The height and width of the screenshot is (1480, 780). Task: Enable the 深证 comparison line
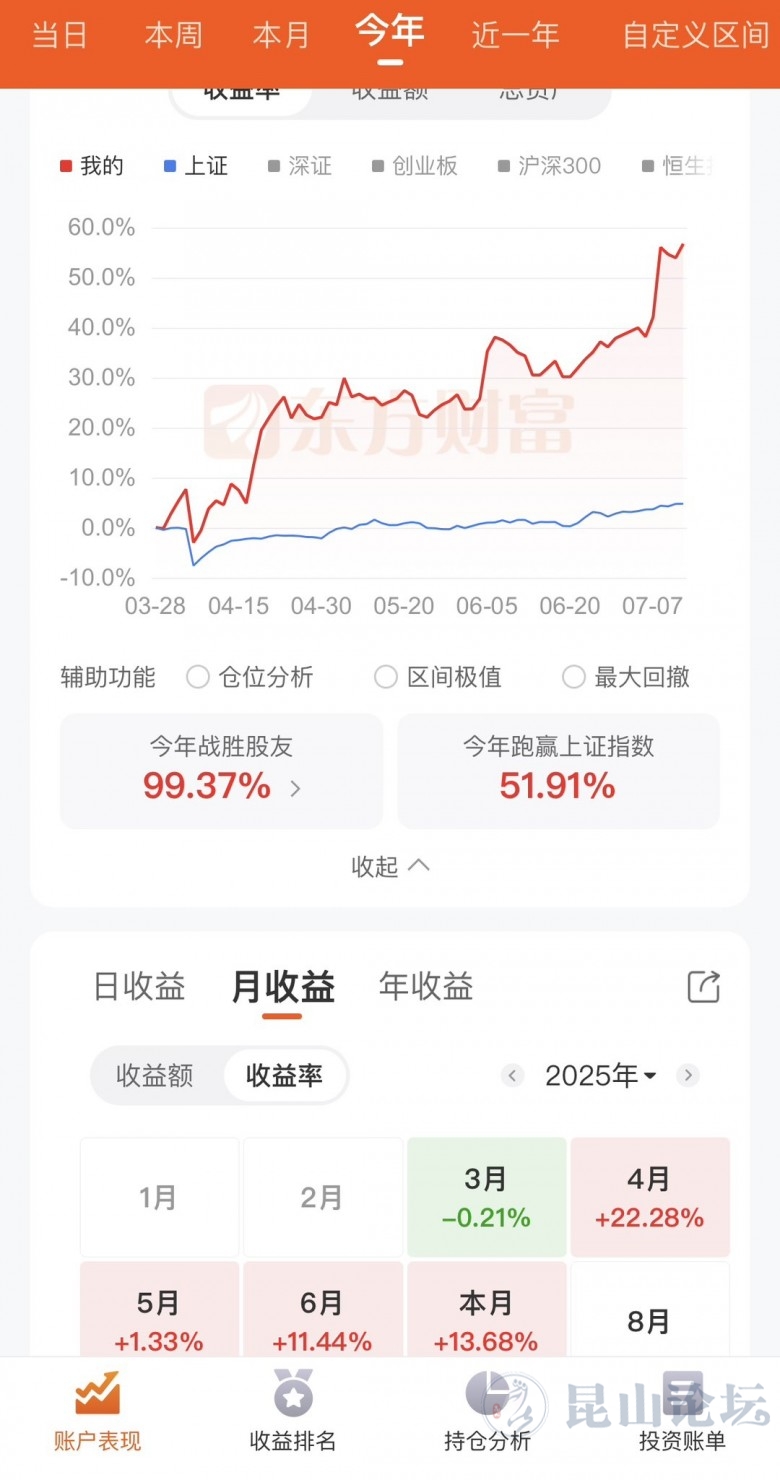pos(300,166)
